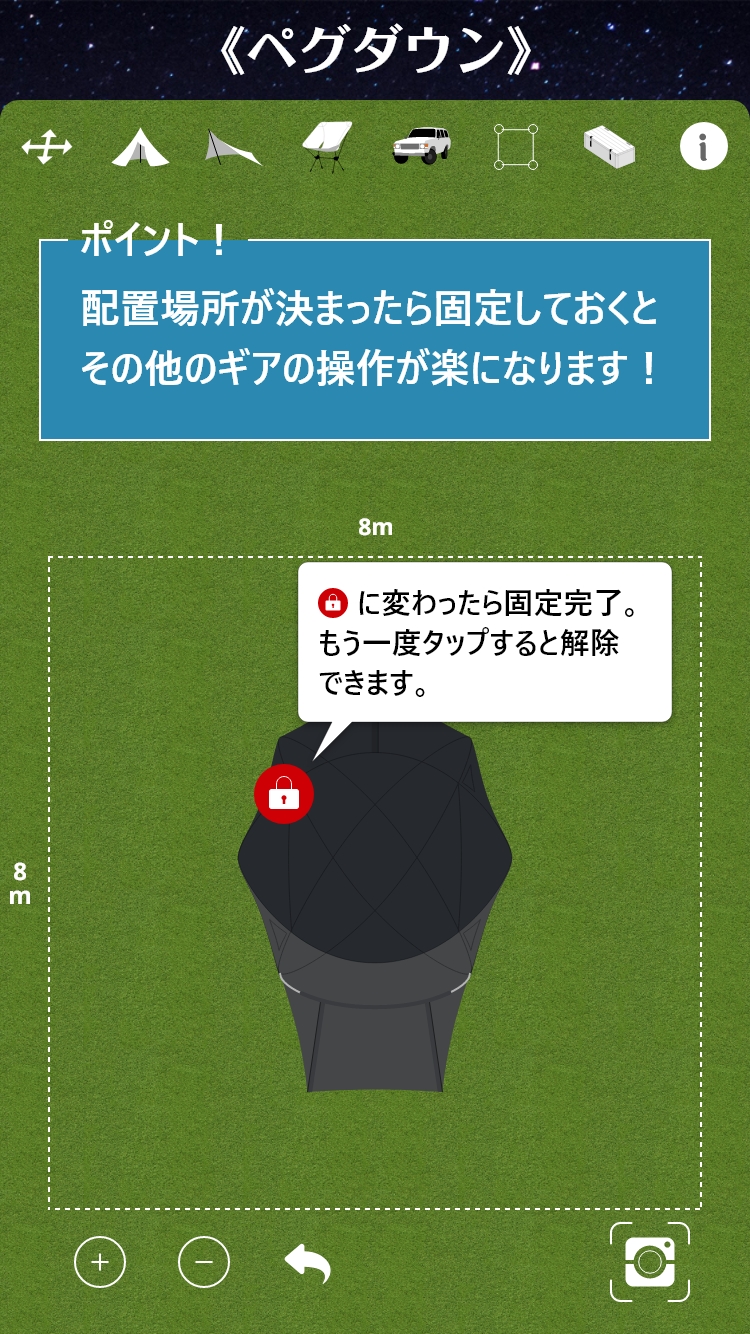
Task: Open the site area frame tool
Action: tap(516, 147)
